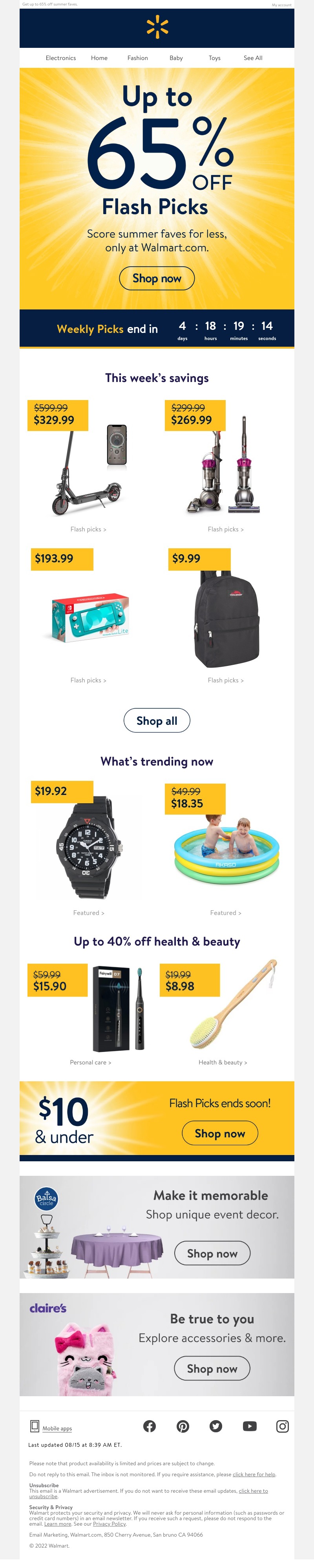Open the Fashion category

pos(137,58)
